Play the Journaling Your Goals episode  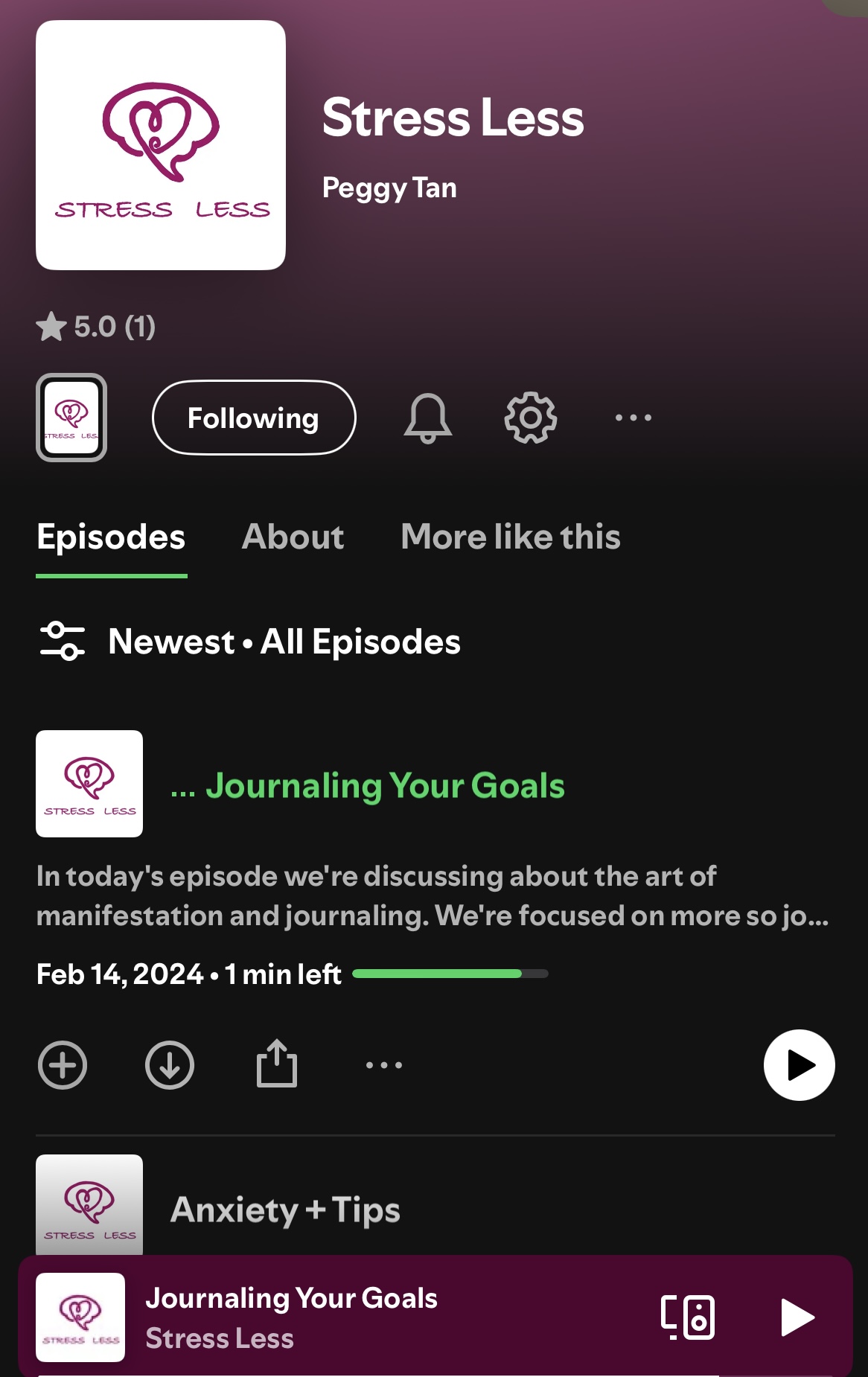point(799,1065)
